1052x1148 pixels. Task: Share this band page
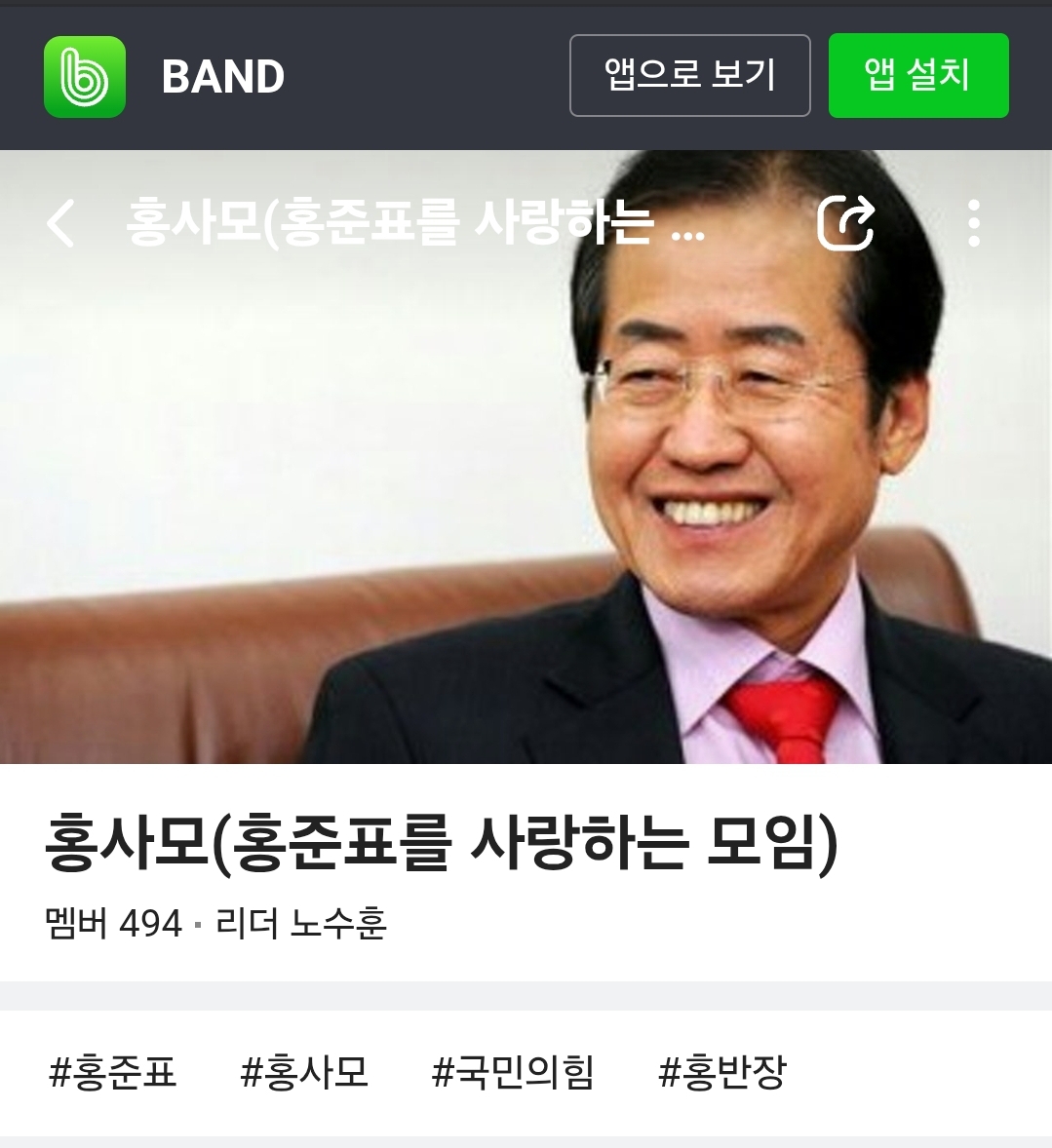(x=845, y=223)
